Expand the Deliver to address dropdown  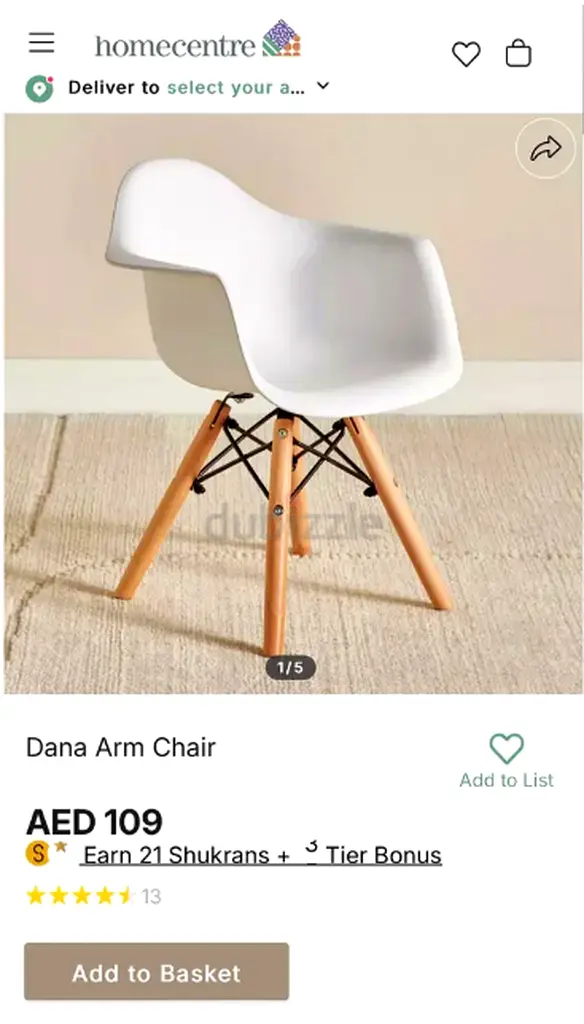[x=323, y=86]
